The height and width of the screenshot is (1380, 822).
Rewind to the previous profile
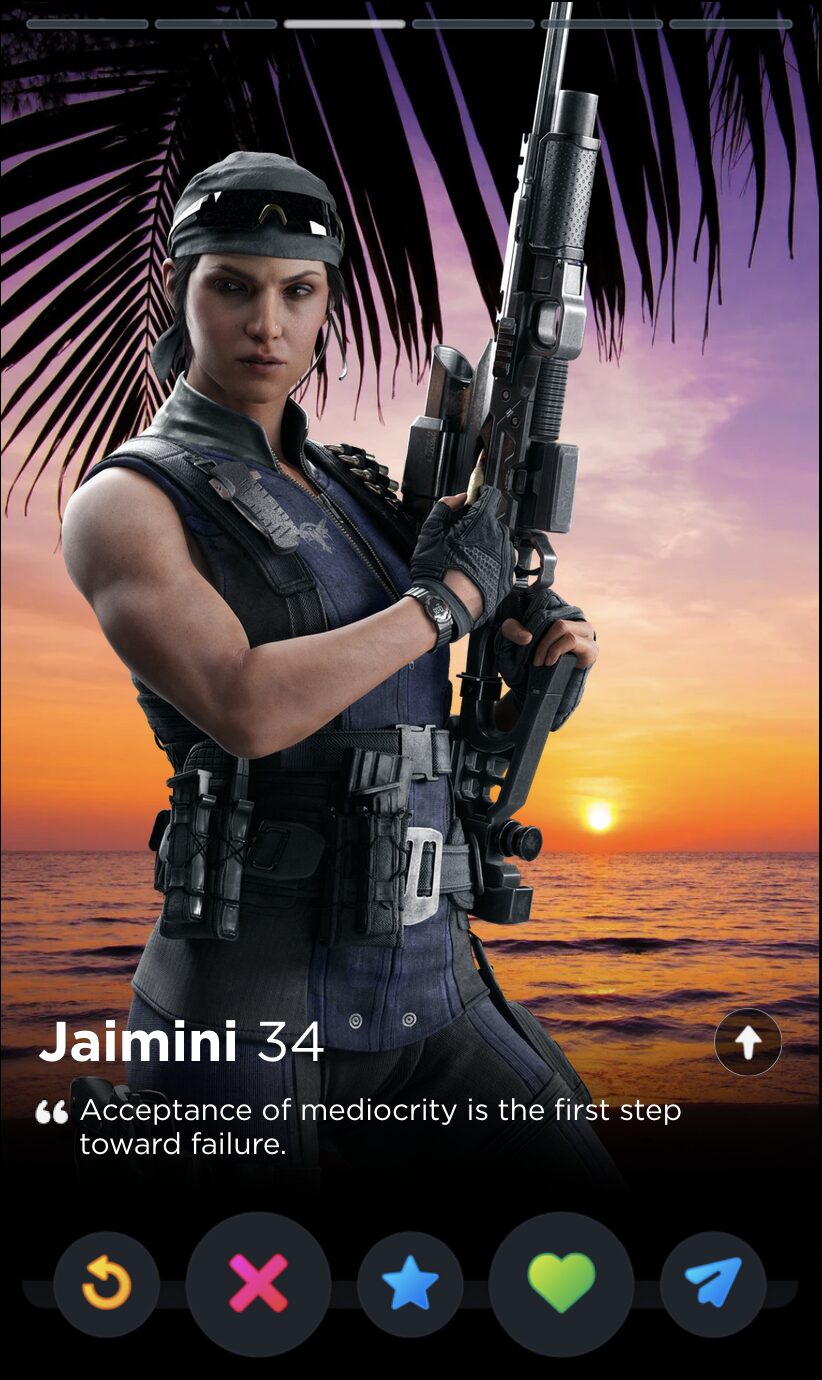tap(106, 1284)
